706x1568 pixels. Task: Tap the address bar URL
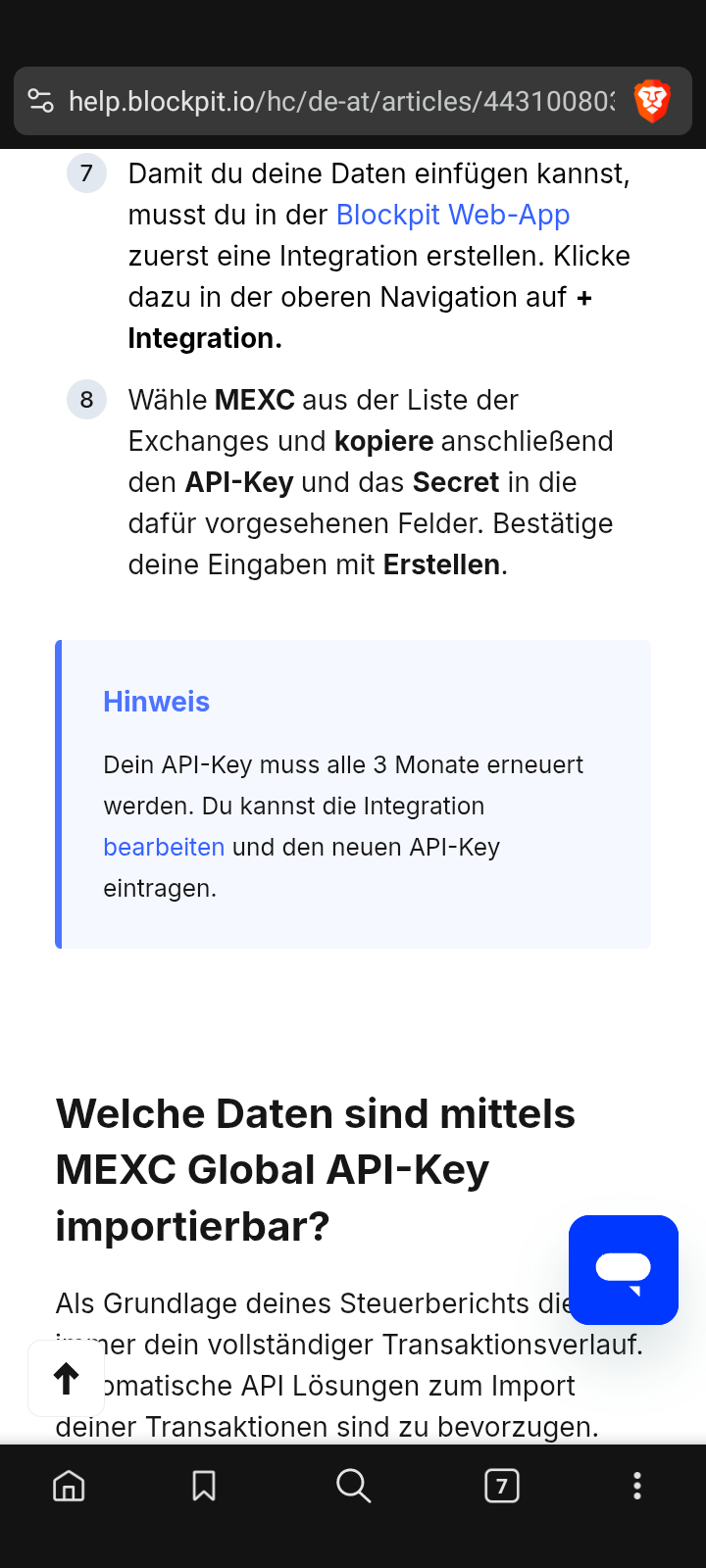coord(341,101)
